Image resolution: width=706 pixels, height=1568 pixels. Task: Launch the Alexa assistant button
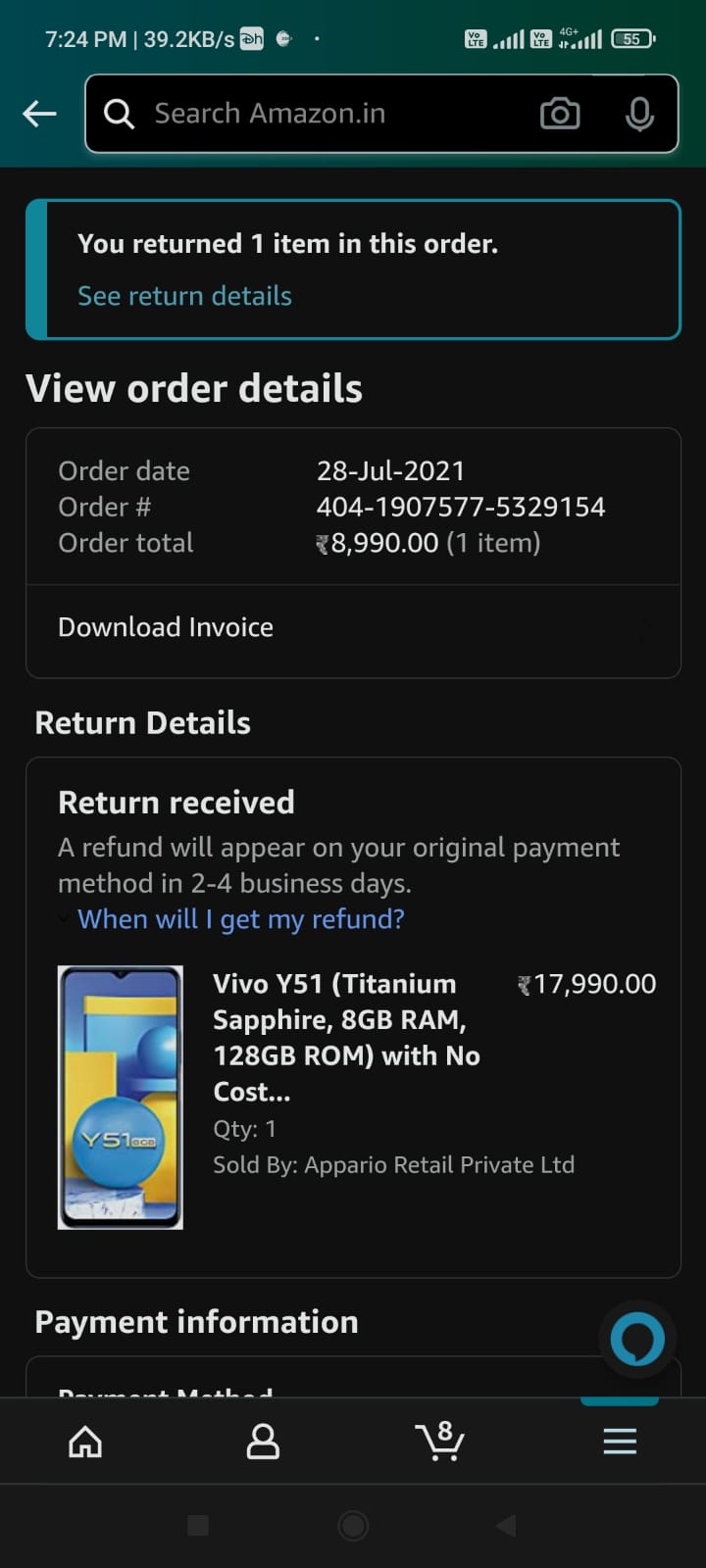tap(637, 1339)
